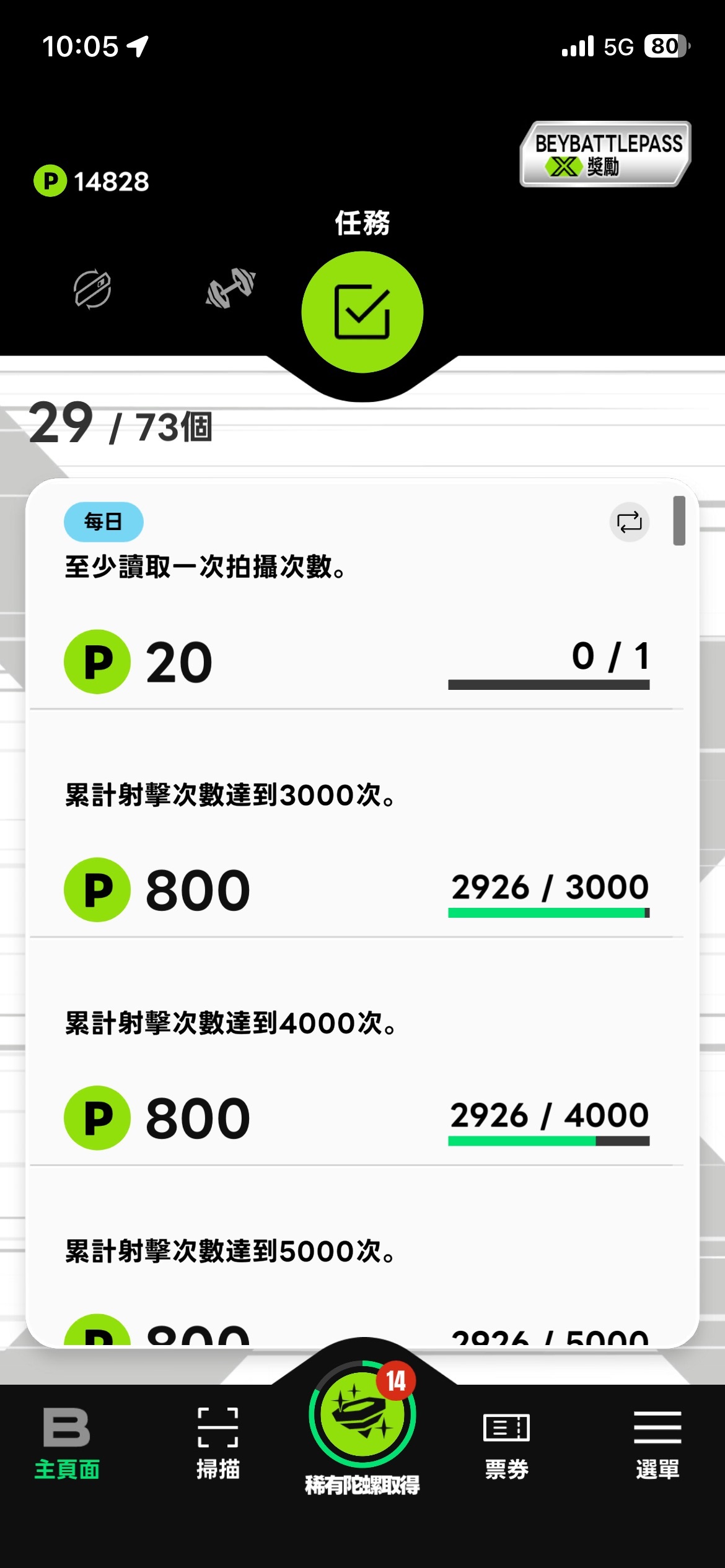This screenshot has width=725, height=1568.
Task: Select the 任務 mission checkmark icon
Action: point(362,311)
